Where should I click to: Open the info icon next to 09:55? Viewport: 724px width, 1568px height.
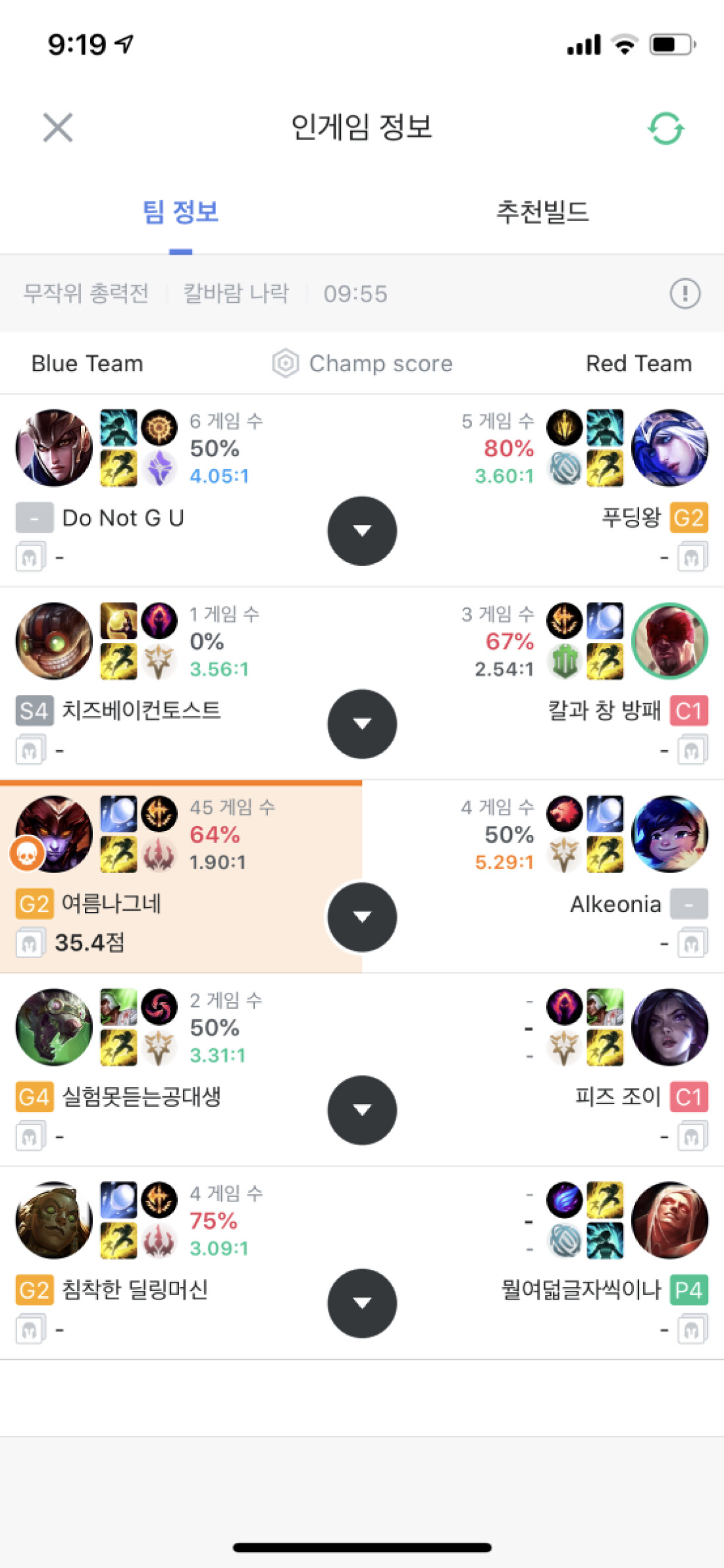(685, 293)
